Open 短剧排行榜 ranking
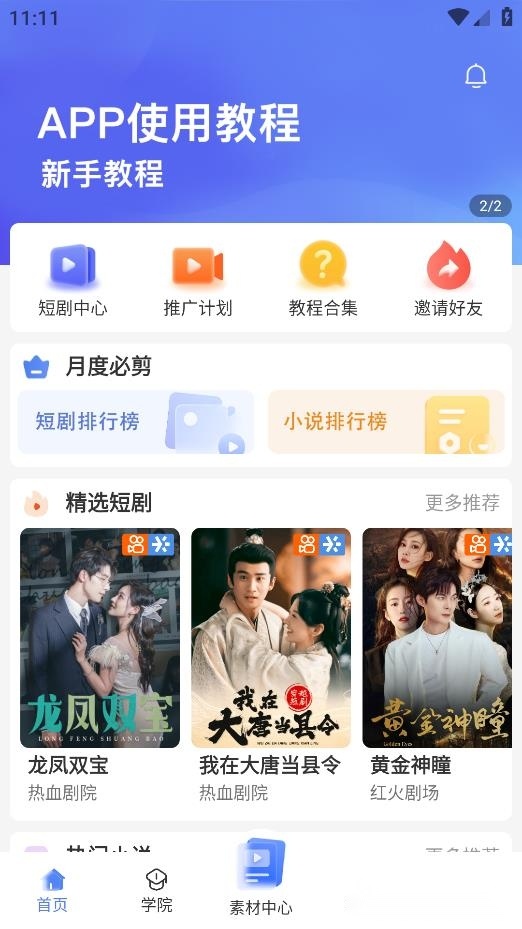Viewport: 522px width, 929px height. pos(136,422)
